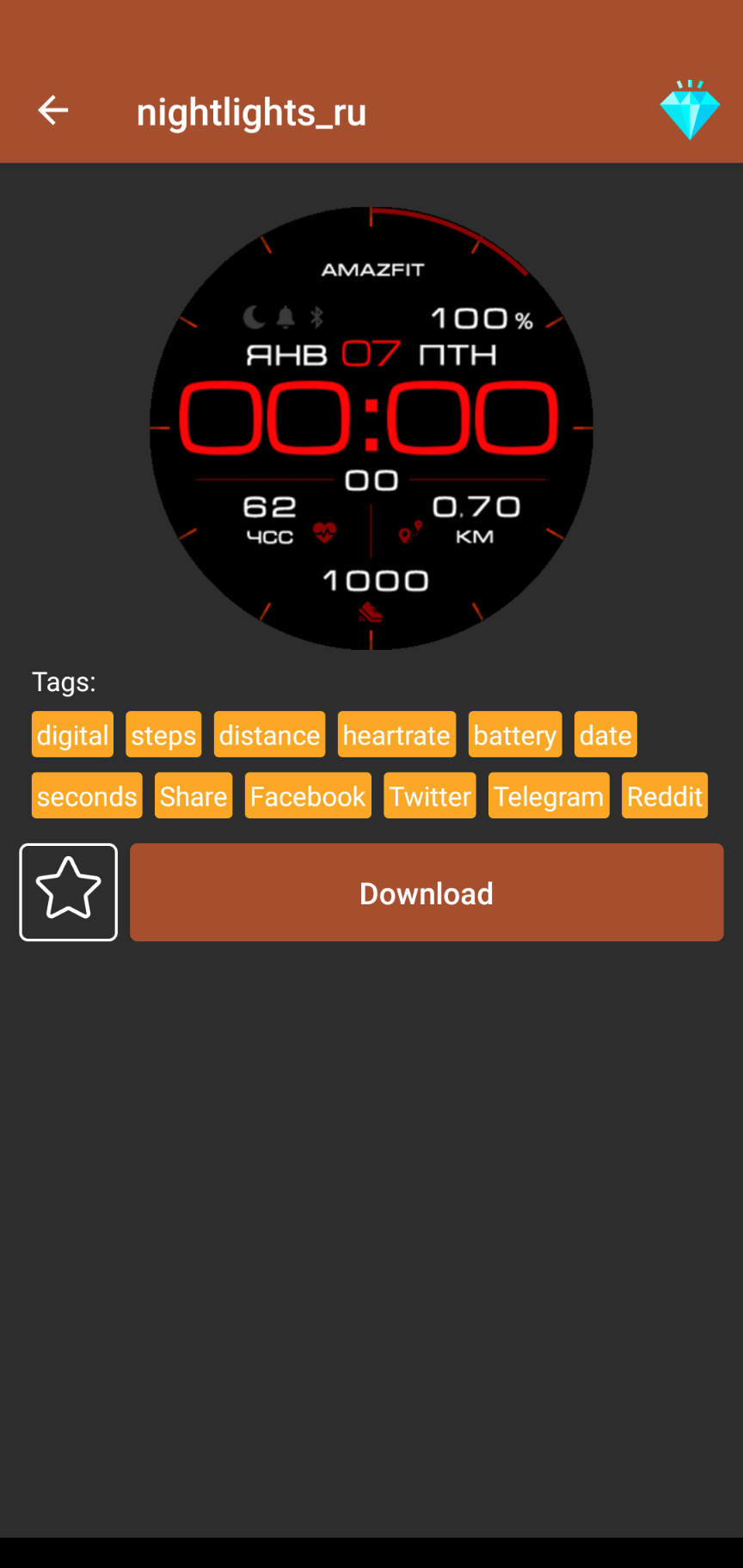Select the seconds tag

[86, 795]
